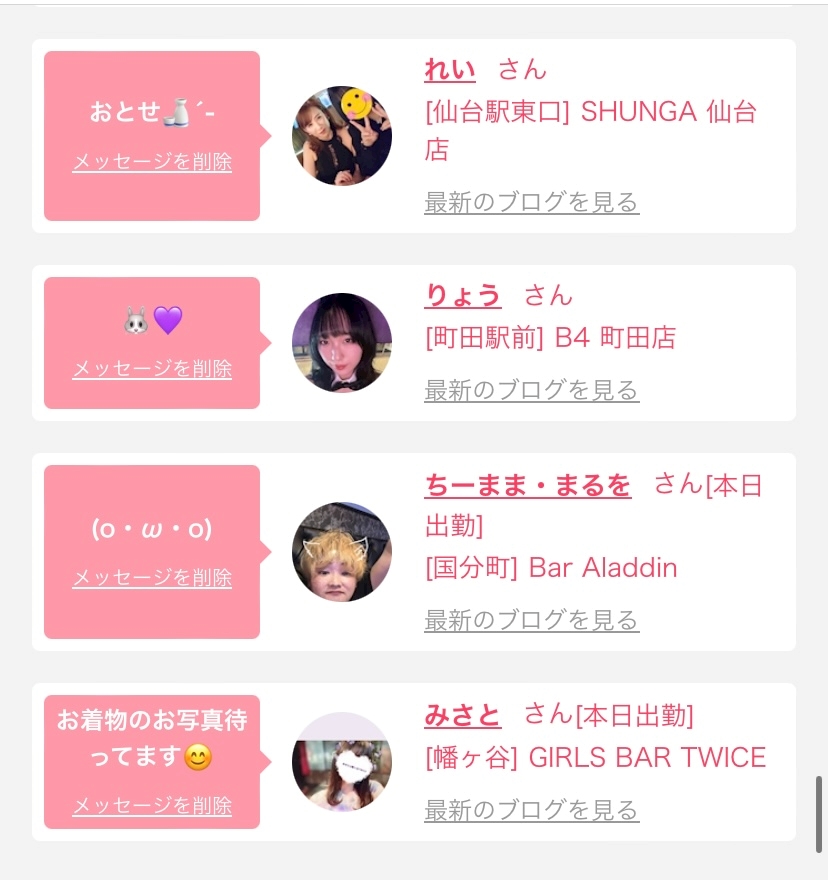Tap みさと's profile photo
This screenshot has width=828, height=880.
(342, 762)
